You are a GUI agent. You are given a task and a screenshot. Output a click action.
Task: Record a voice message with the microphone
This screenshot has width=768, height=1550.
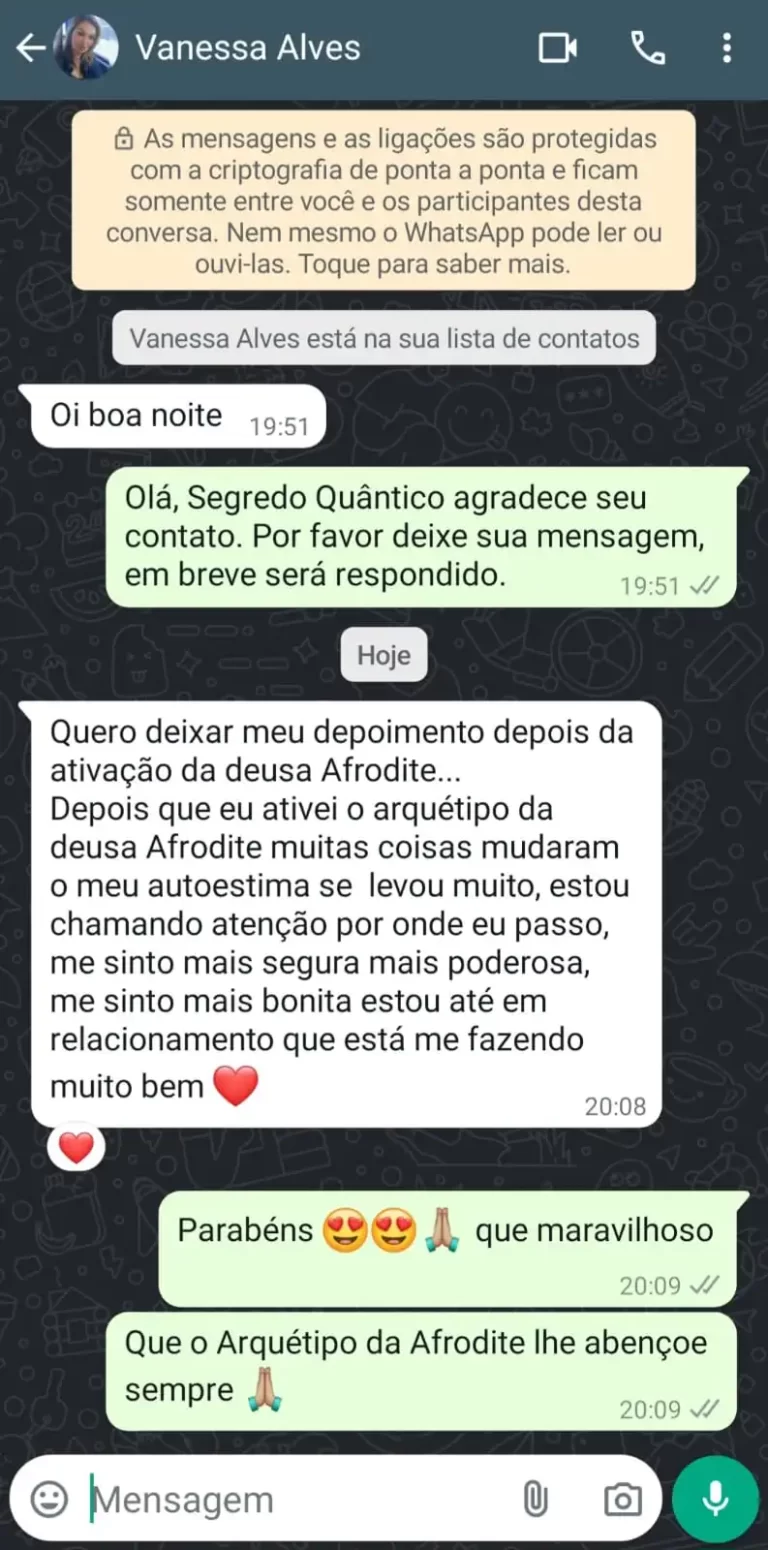point(714,1498)
